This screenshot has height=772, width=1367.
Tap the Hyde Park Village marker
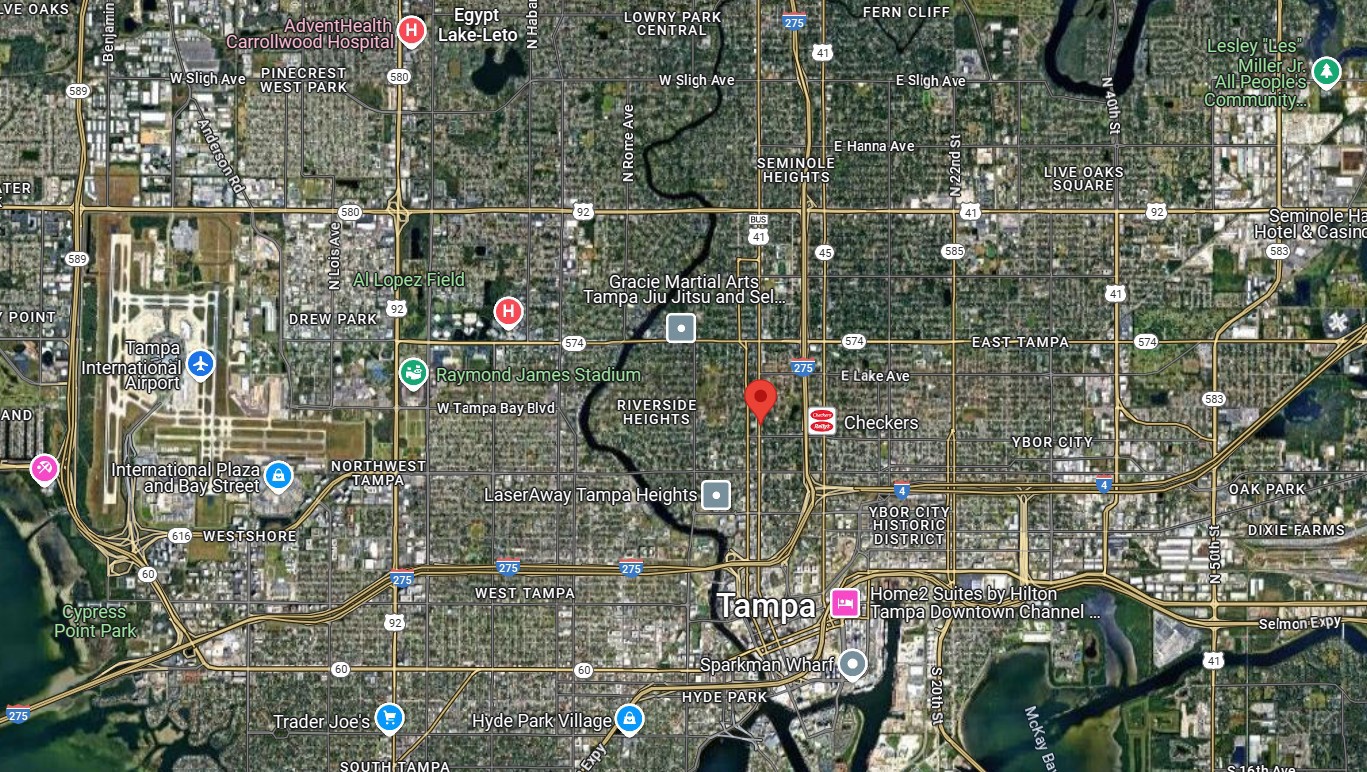point(629,717)
